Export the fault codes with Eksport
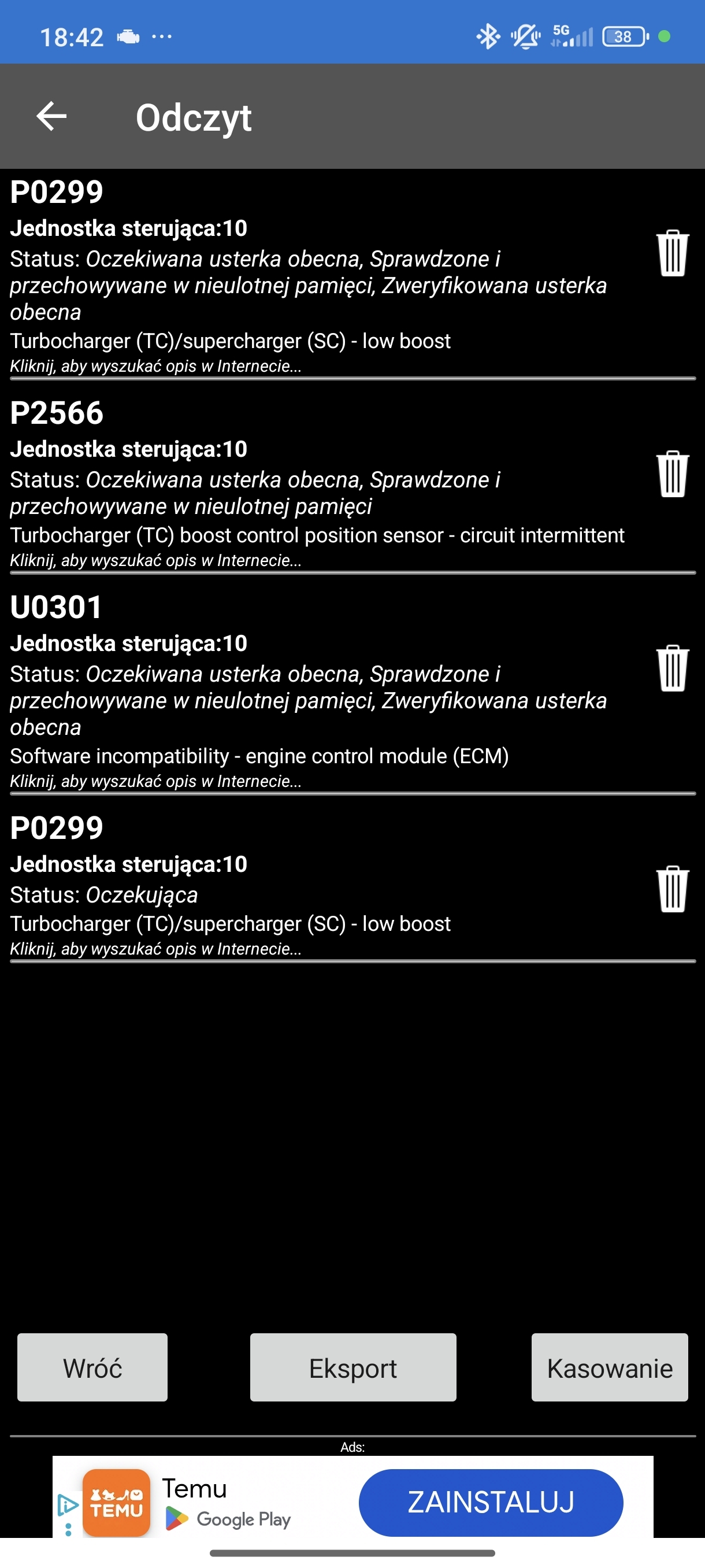The image size is (705, 1568). coord(353,1368)
